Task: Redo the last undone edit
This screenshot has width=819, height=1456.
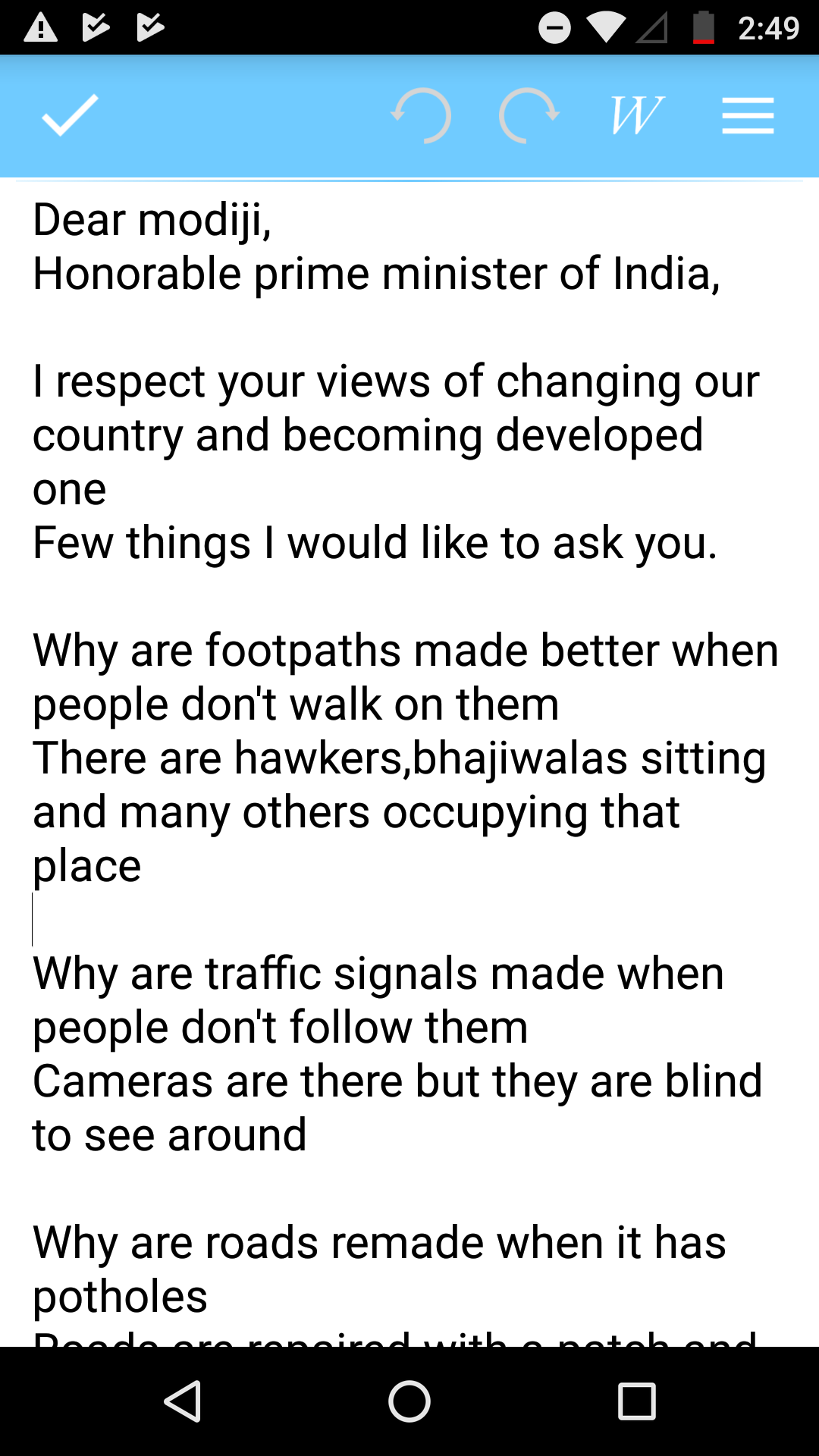Action: coord(529,116)
